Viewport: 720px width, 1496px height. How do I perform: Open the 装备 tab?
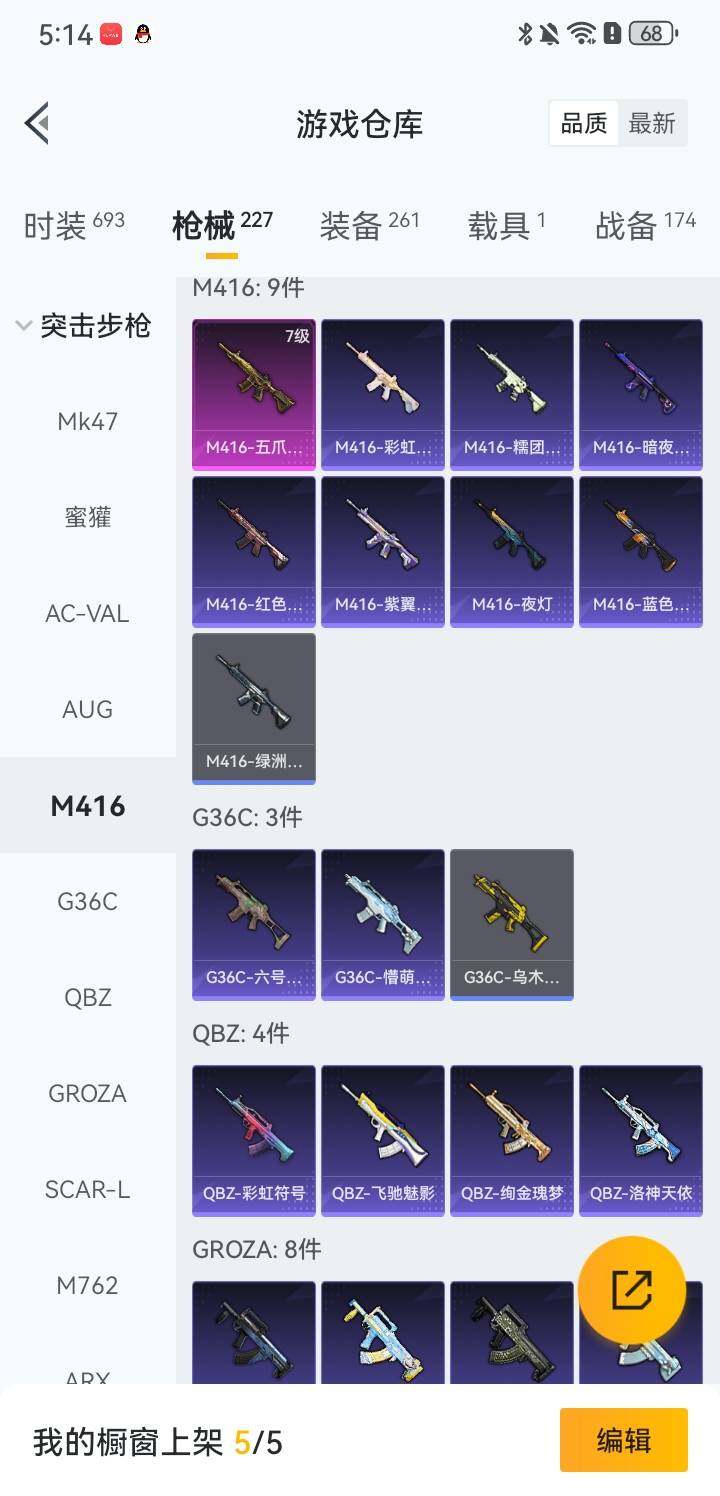coord(369,225)
